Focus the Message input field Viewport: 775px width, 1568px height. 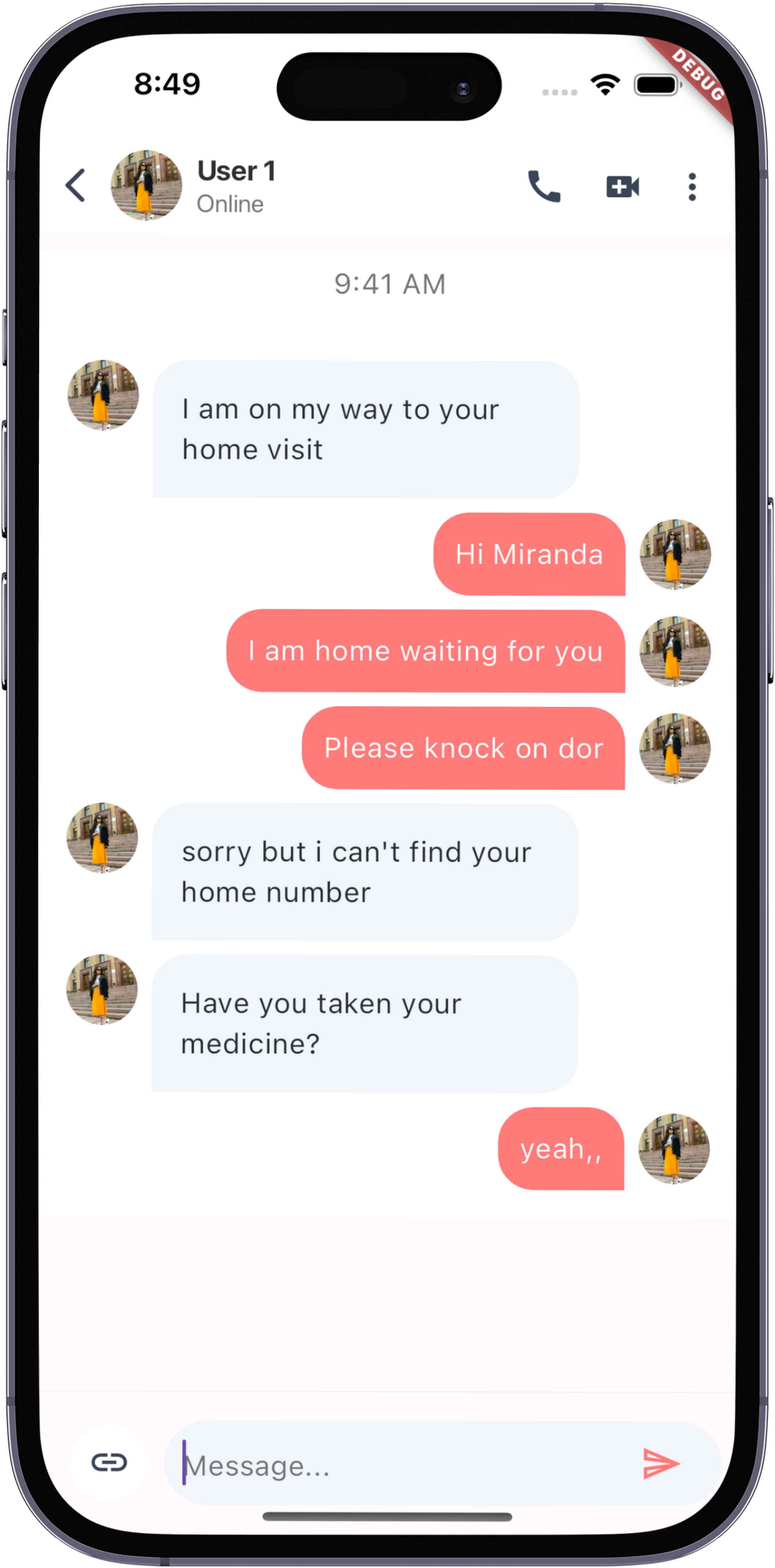pos(402,1465)
